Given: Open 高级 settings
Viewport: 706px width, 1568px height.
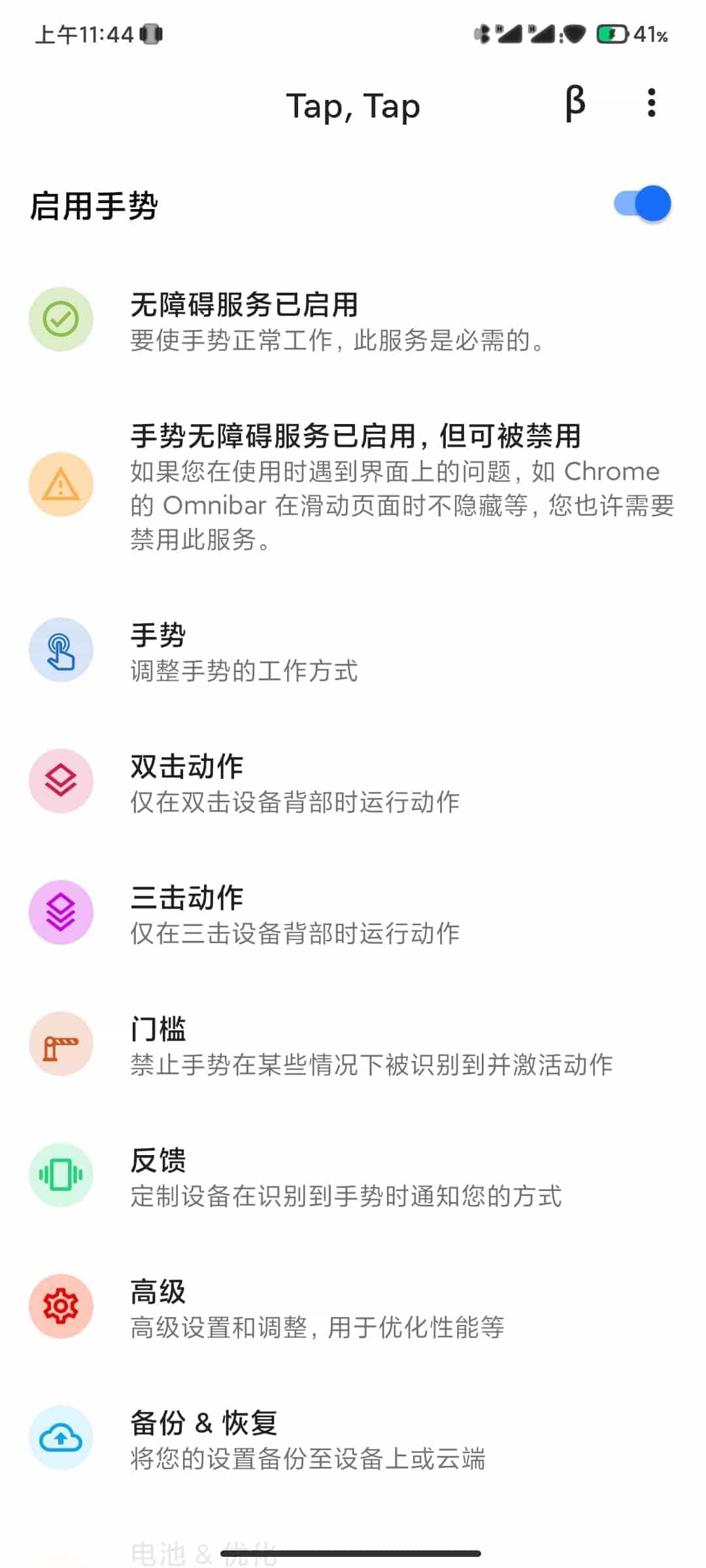Looking at the screenshot, I should 353,1307.
